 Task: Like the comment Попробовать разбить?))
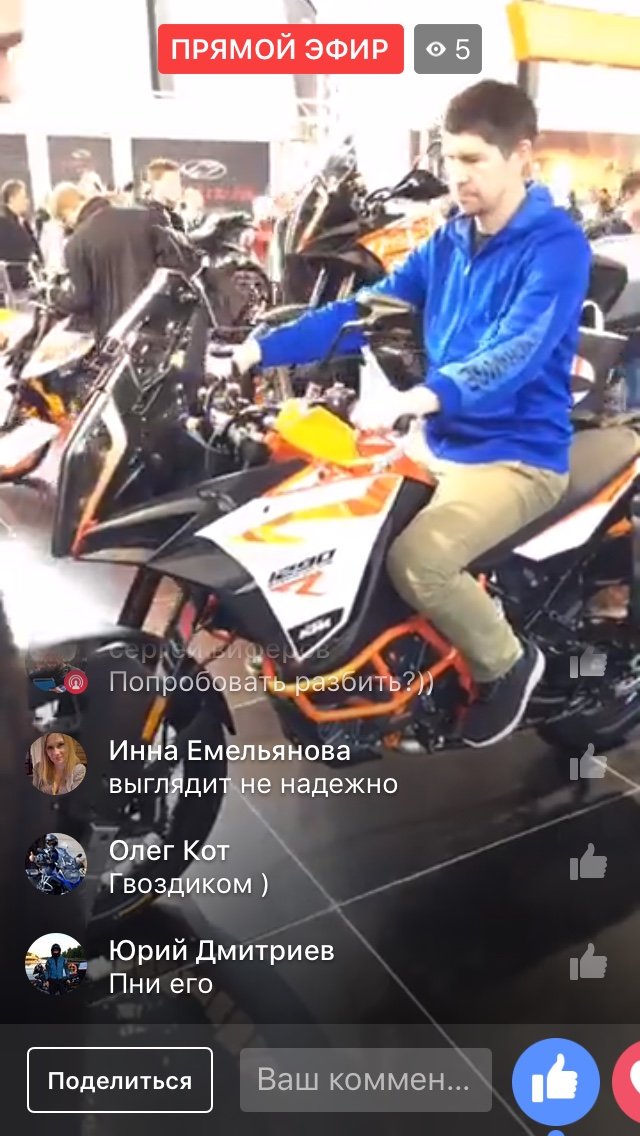click(x=588, y=662)
